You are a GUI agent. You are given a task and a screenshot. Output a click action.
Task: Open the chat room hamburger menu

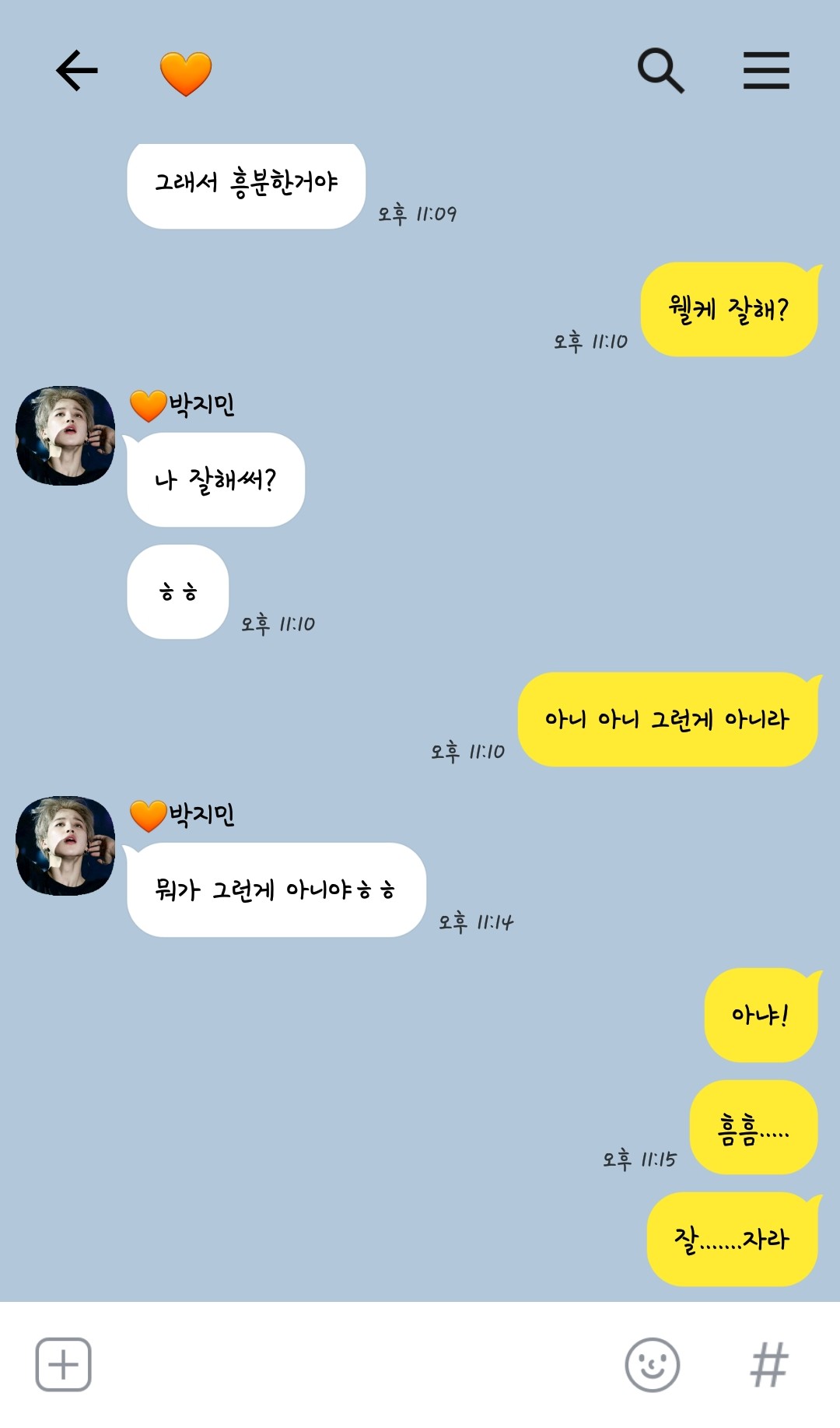[766, 71]
